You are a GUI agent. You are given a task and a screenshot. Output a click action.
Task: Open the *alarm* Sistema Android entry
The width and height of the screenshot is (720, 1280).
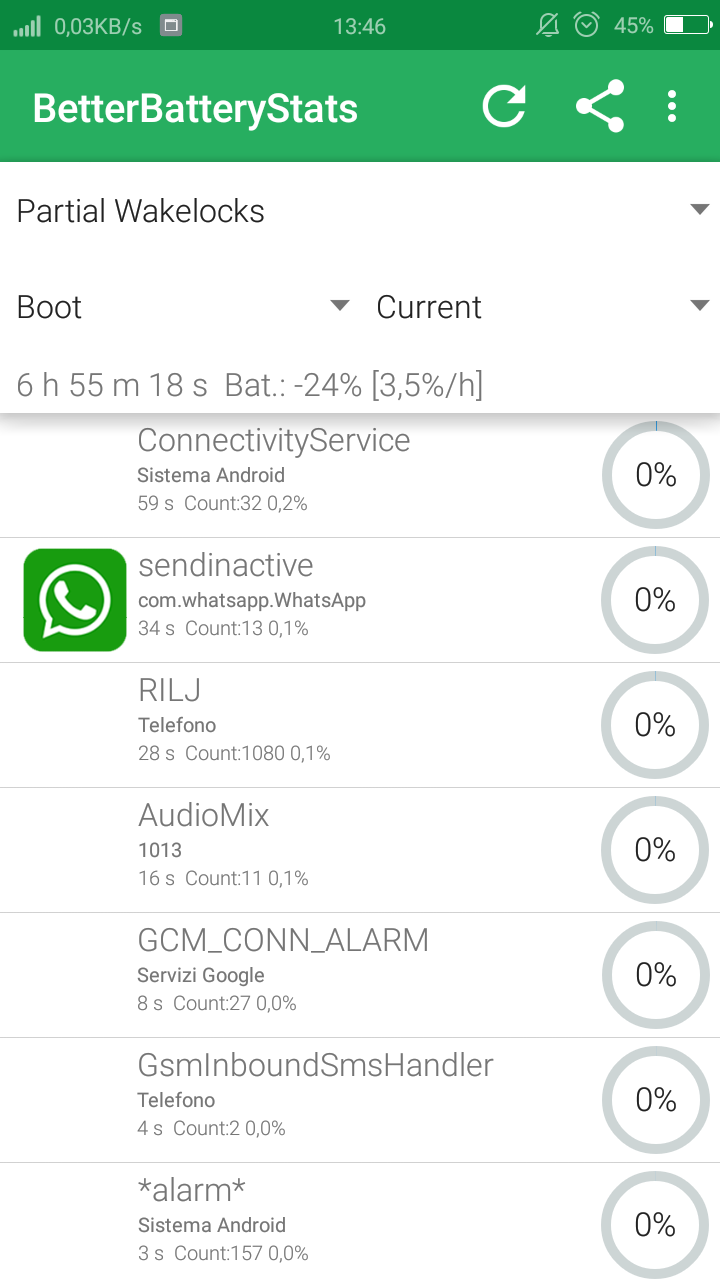(x=360, y=1222)
